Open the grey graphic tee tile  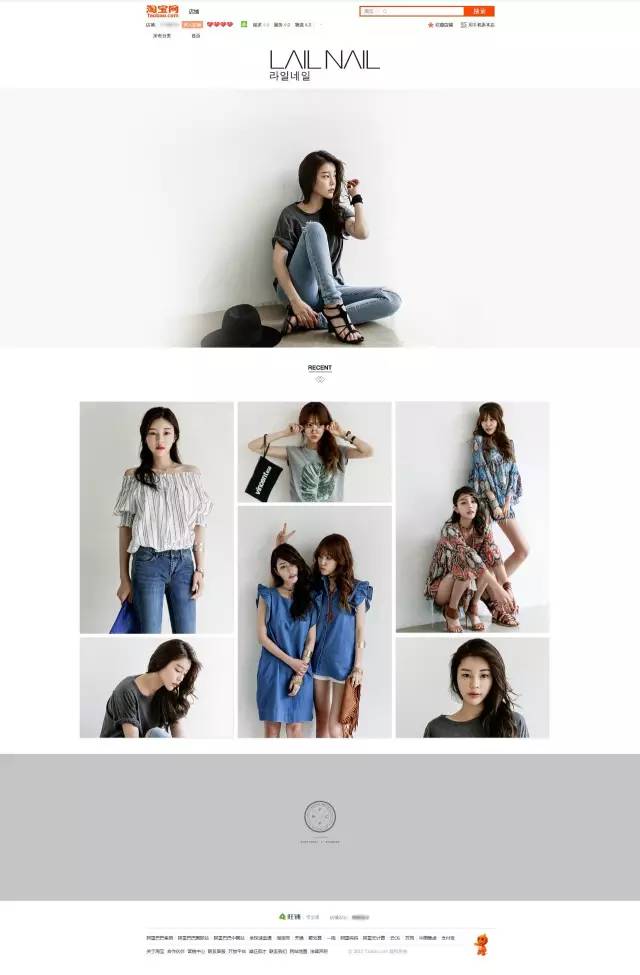314,452
